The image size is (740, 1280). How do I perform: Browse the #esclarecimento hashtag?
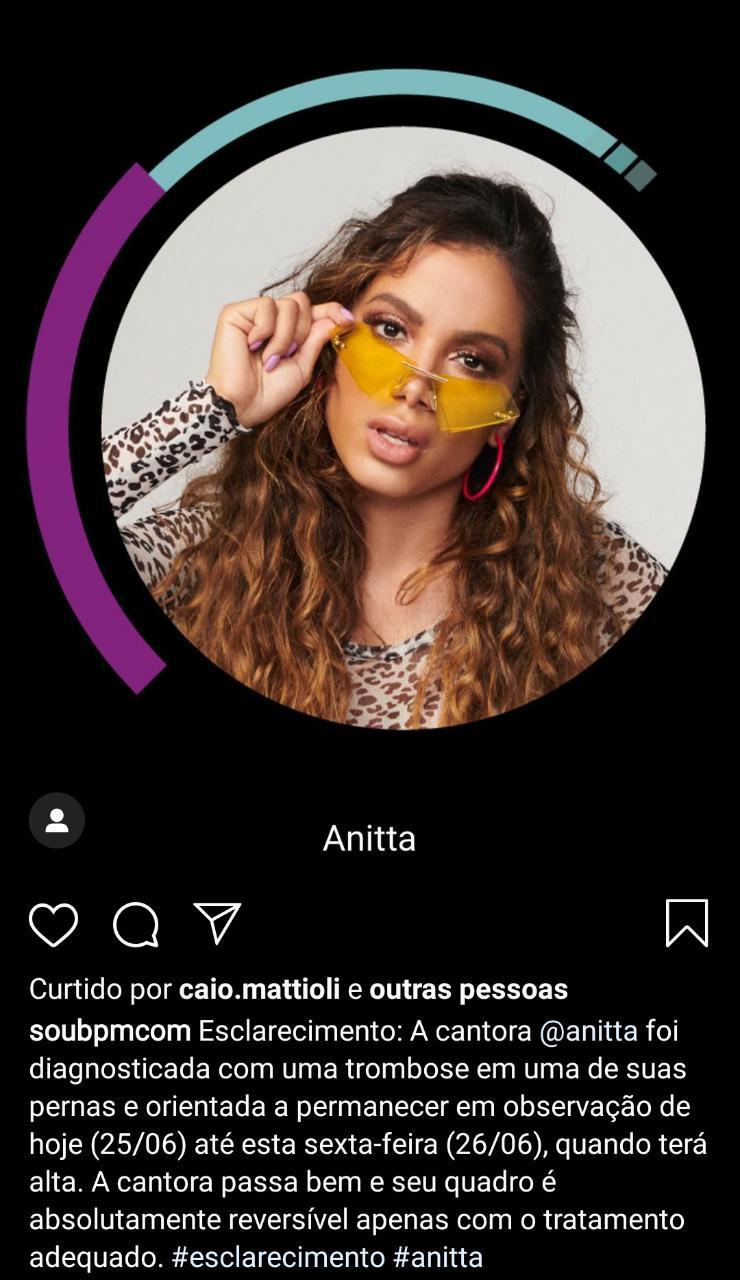point(278,1257)
